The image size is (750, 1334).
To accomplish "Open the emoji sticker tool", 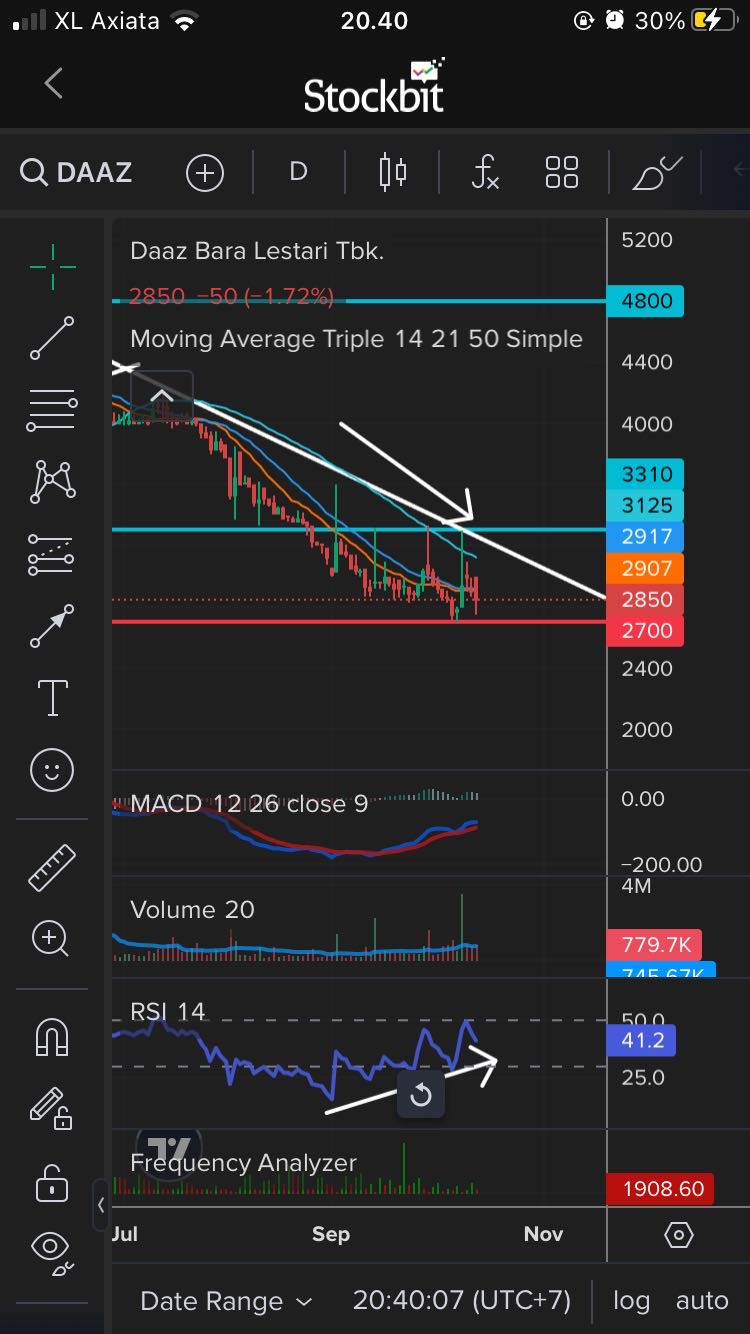I will [x=52, y=770].
